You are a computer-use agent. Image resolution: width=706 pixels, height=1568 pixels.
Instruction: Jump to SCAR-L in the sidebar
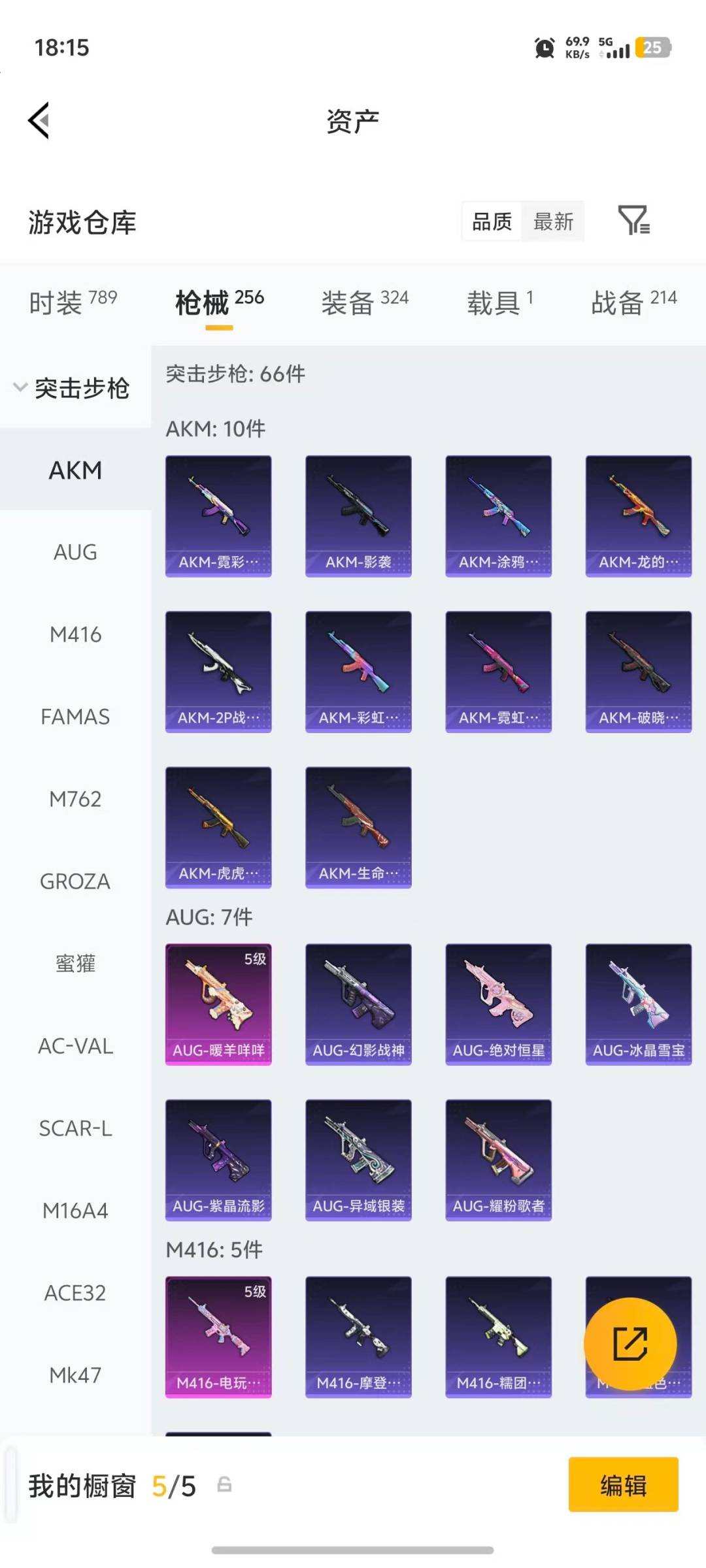(75, 1128)
